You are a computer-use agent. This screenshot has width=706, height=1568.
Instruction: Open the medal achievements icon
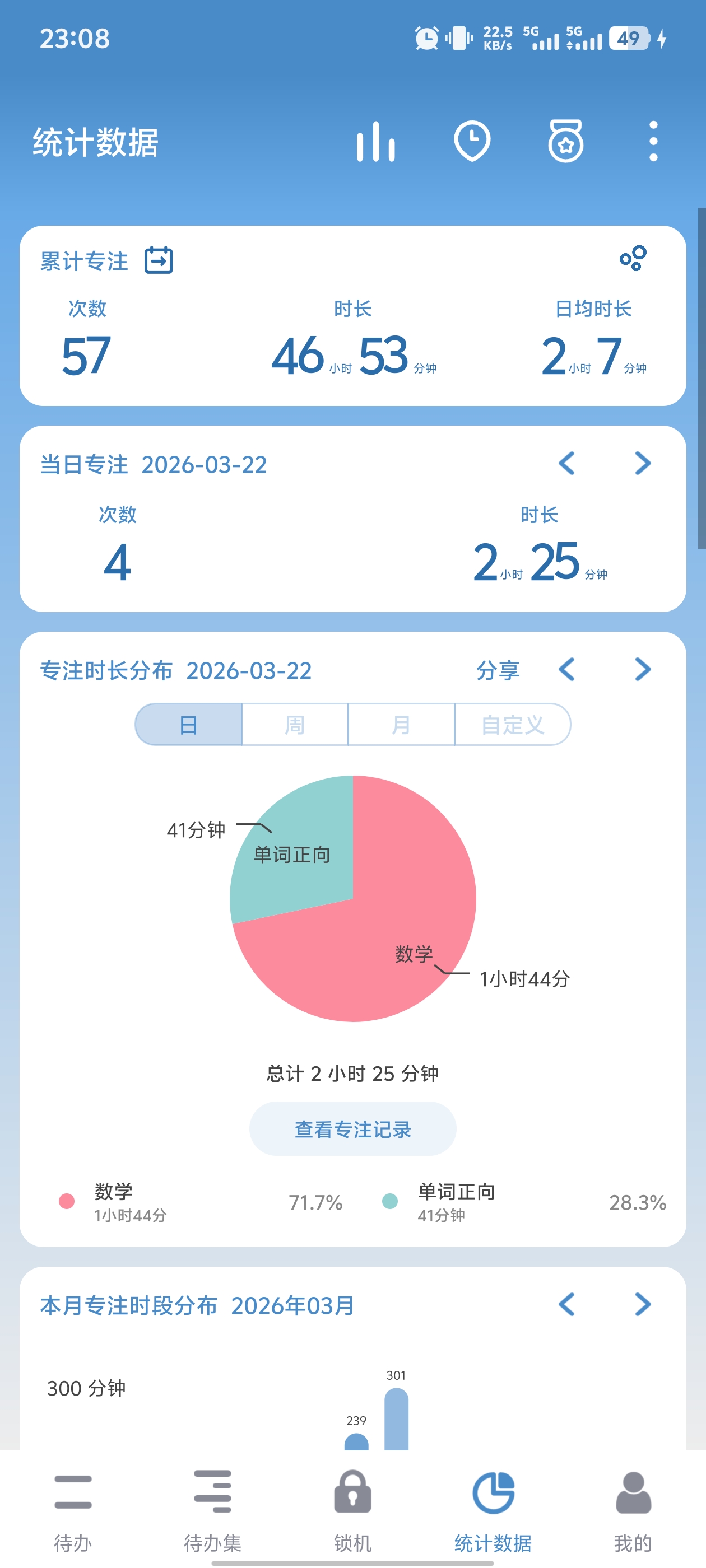pos(565,142)
